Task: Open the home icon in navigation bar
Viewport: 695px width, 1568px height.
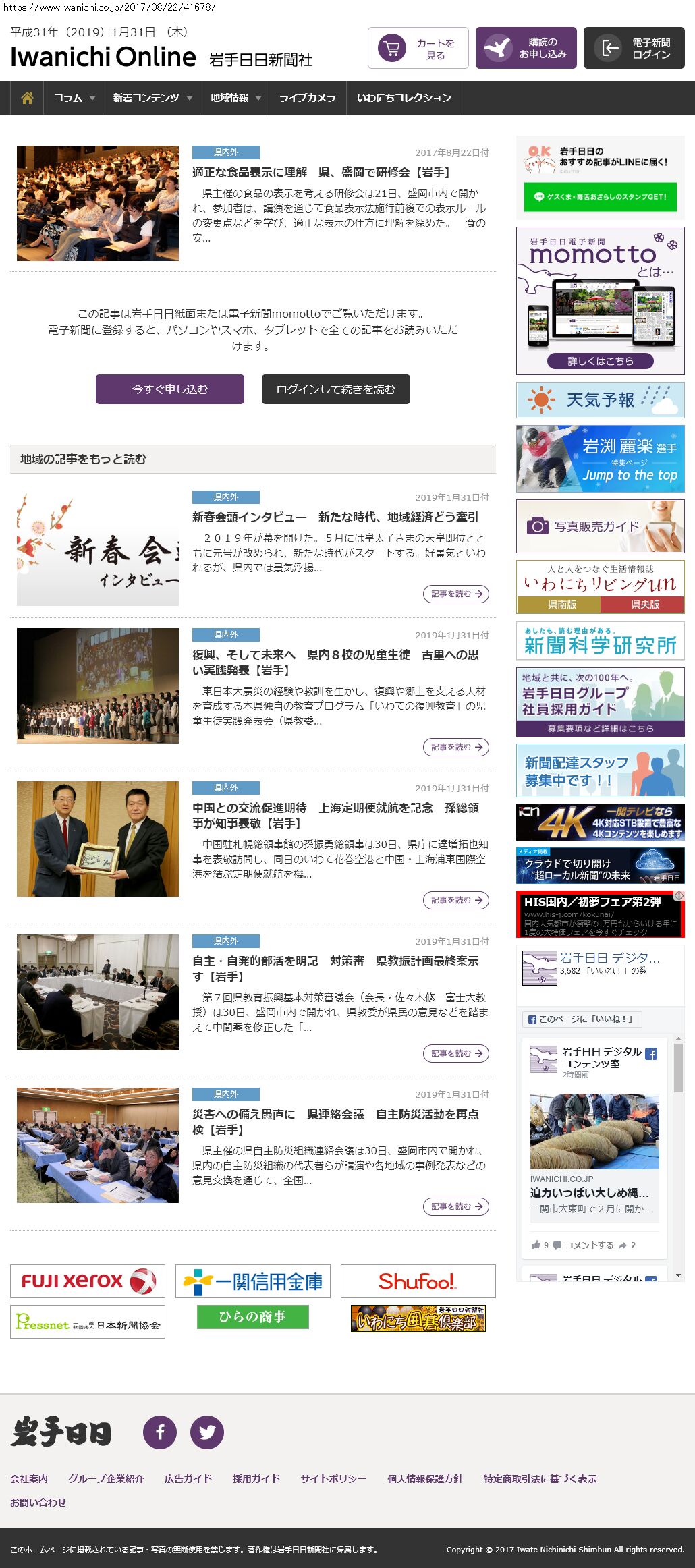Action: click(x=27, y=98)
